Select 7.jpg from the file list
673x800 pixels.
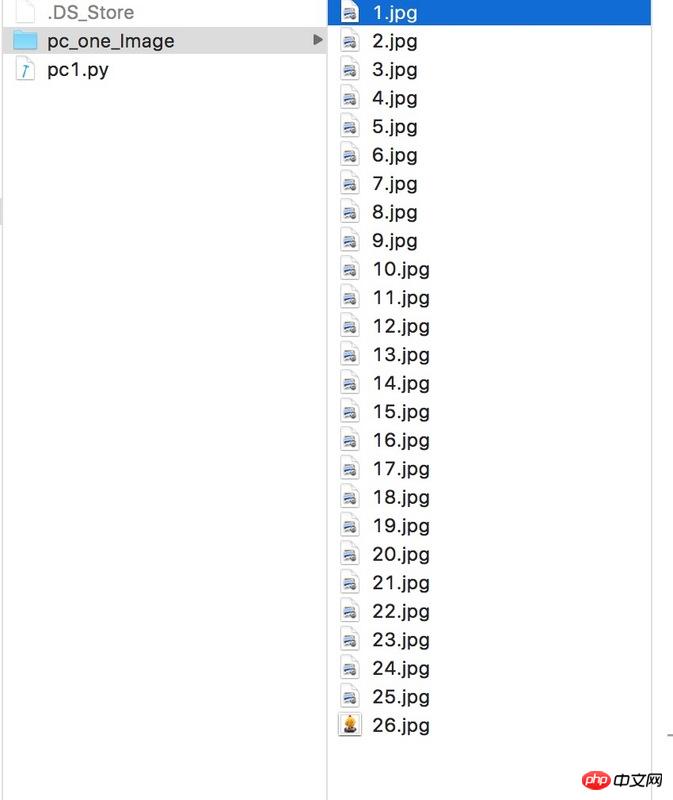point(394,184)
